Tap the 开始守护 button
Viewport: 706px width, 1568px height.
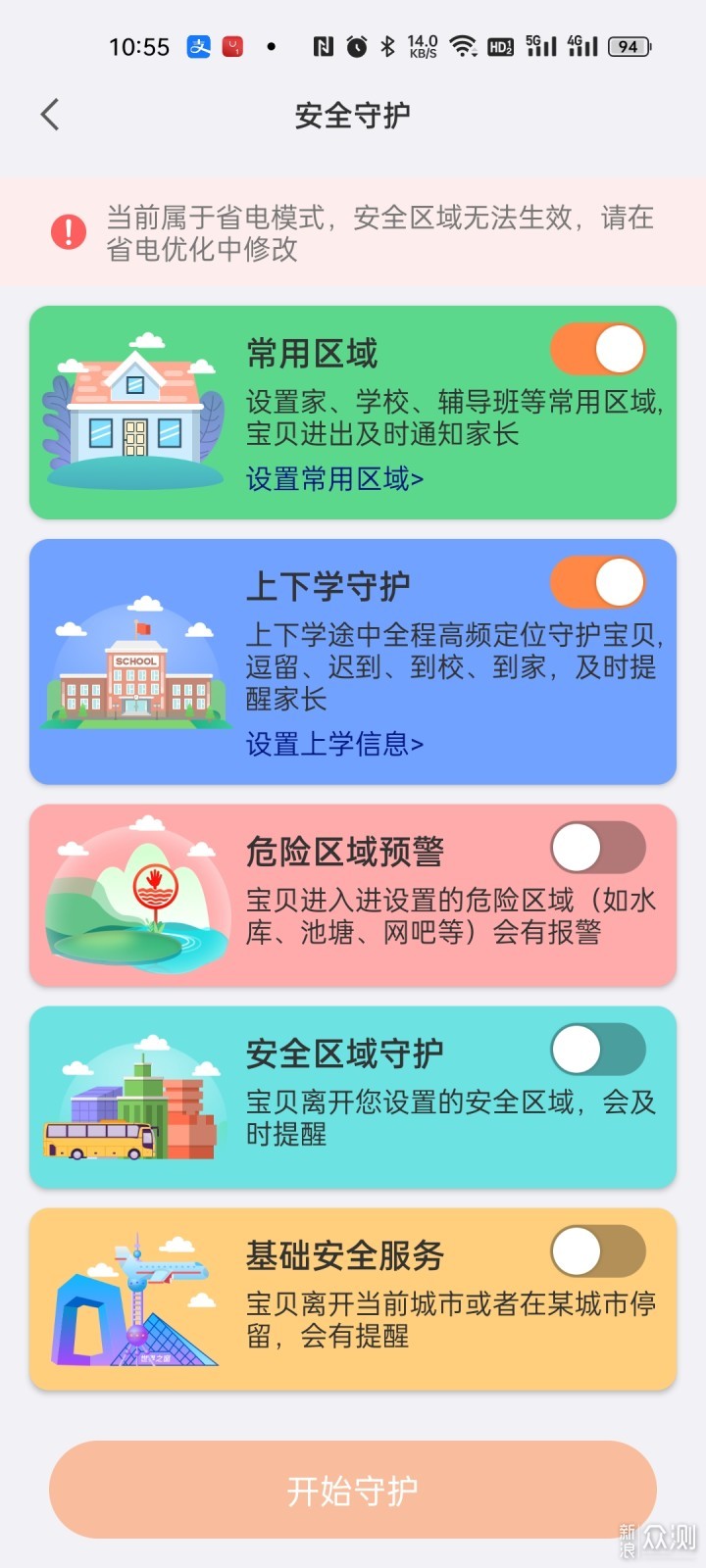pos(353,1490)
